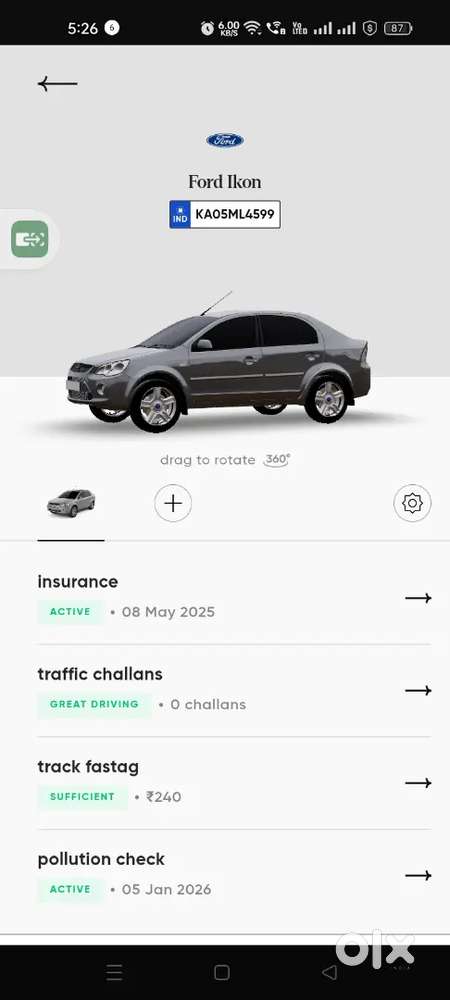Tap the system home button
The width and height of the screenshot is (450, 1000).
point(222,972)
